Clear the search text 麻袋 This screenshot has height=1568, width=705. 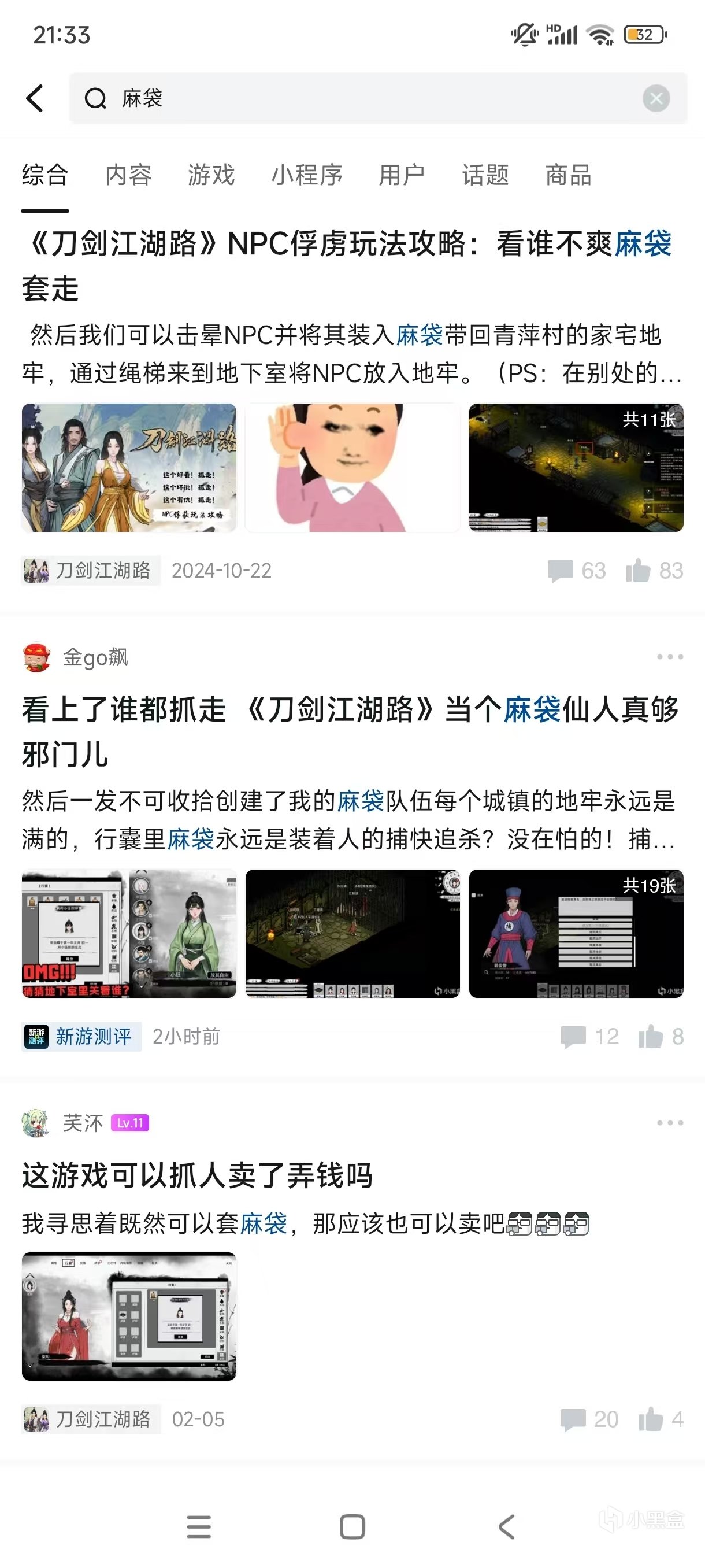click(656, 99)
